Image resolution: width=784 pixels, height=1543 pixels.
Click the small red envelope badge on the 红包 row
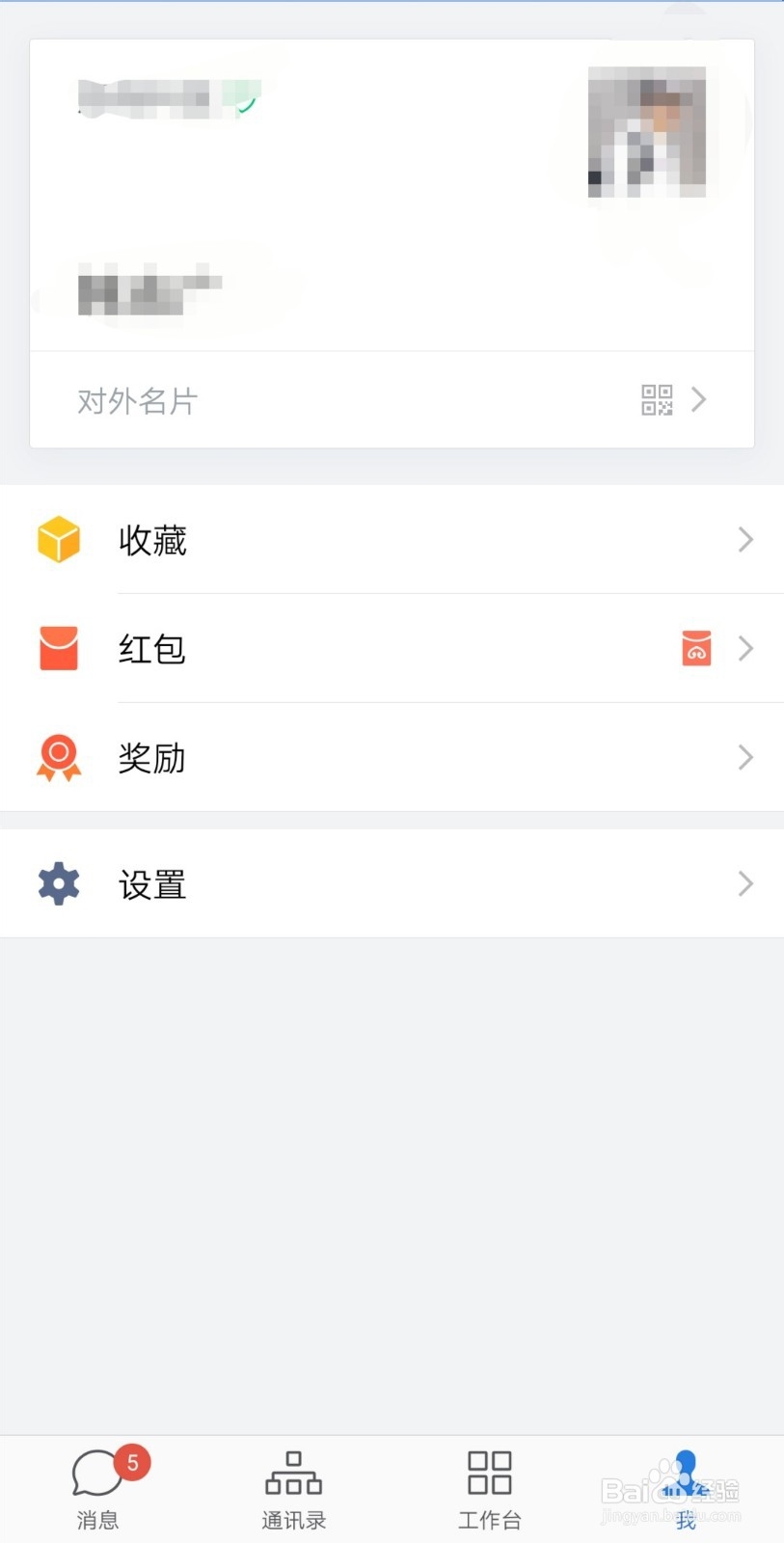[696, 648]
